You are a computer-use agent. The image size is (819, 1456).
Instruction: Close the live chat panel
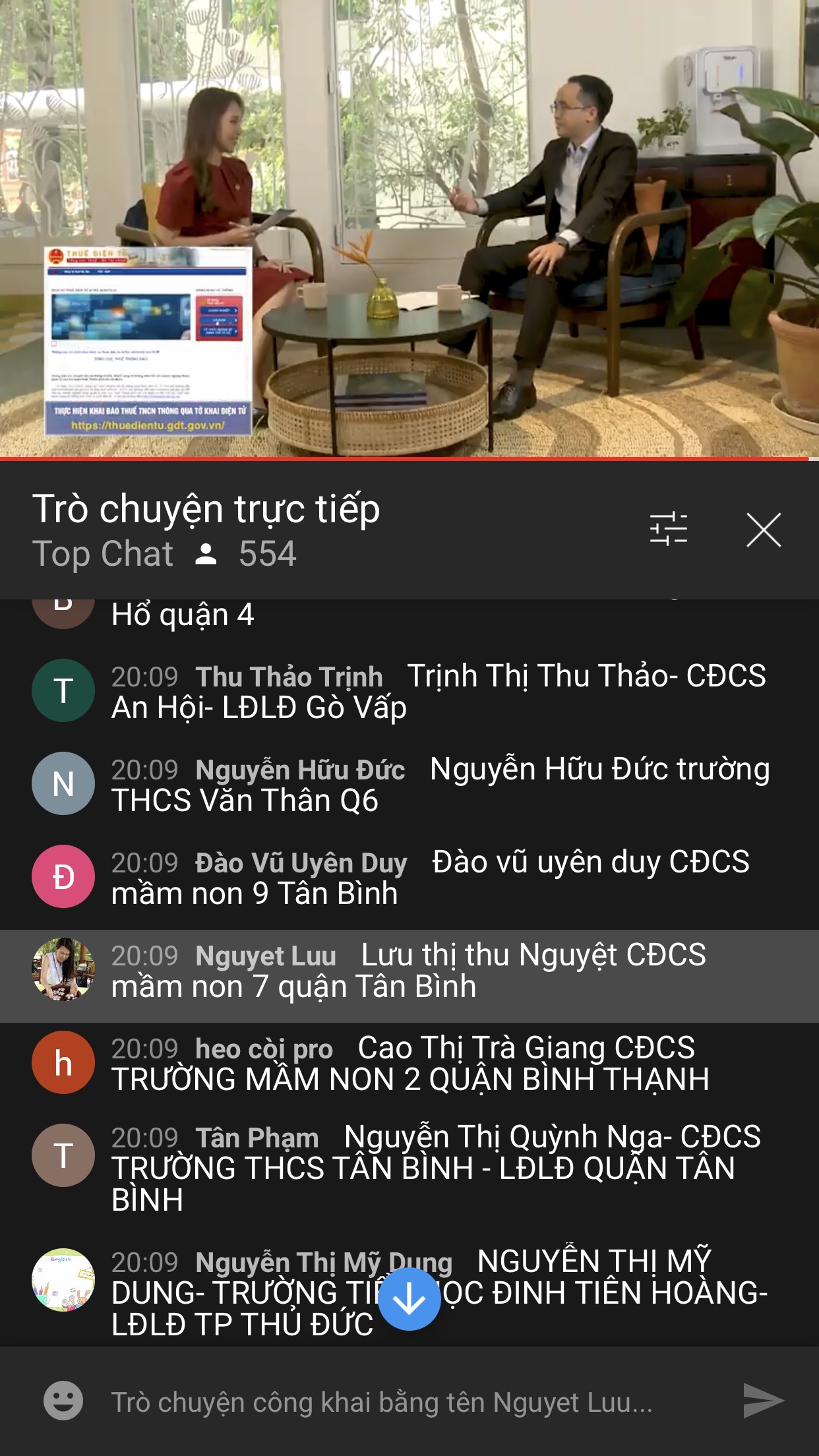click(x=764, y=530)
